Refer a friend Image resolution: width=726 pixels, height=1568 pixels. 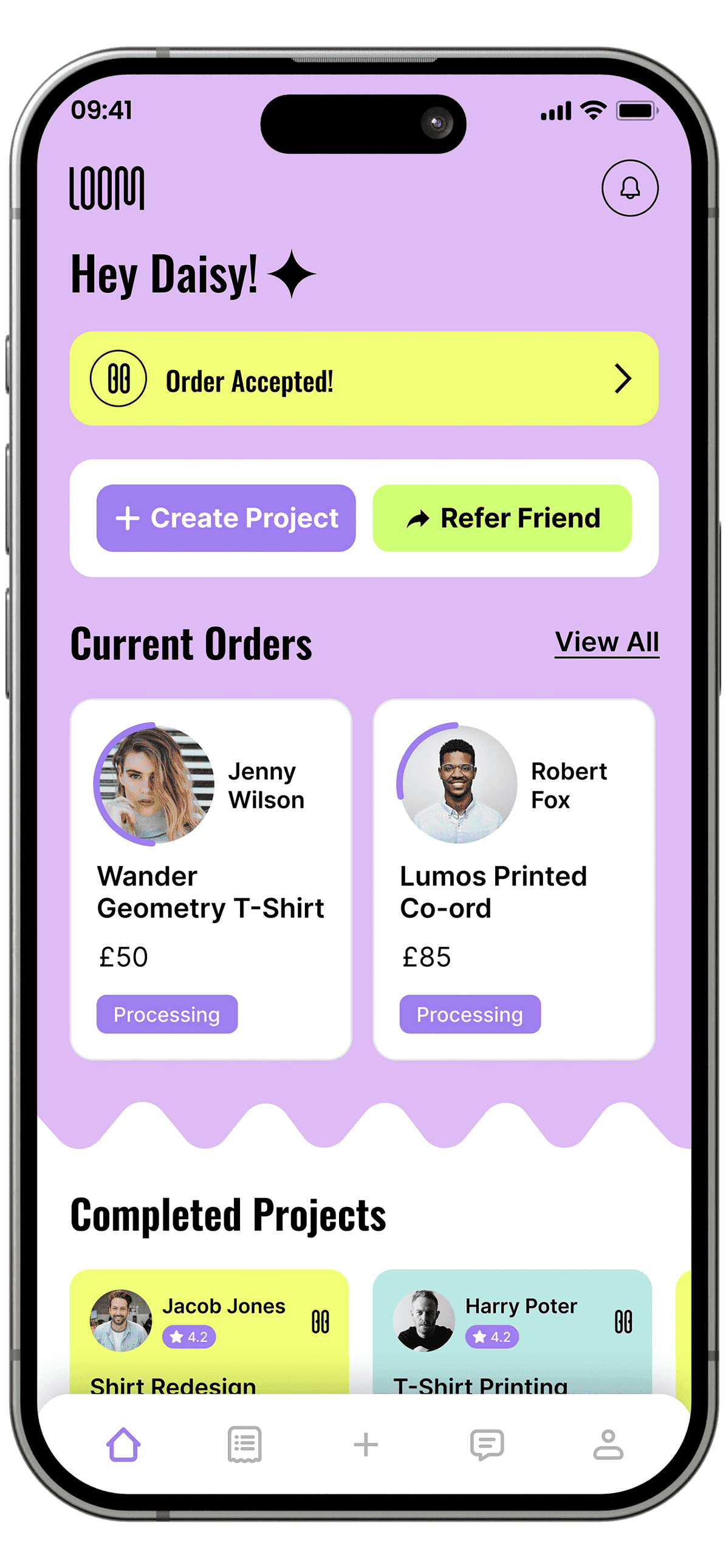coord(501,518)
